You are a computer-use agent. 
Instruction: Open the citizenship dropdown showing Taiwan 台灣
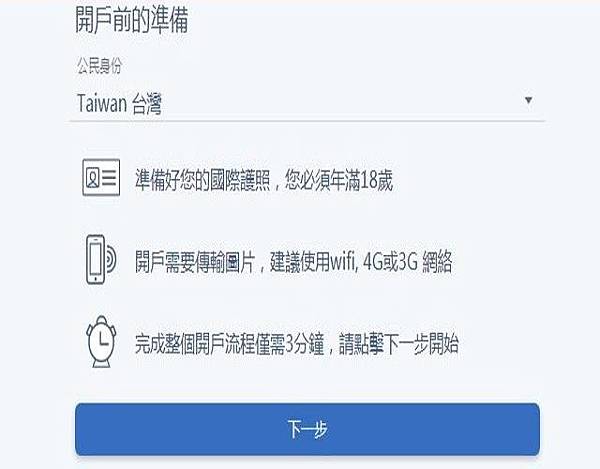pyautogui.click(x=306, y=103)
